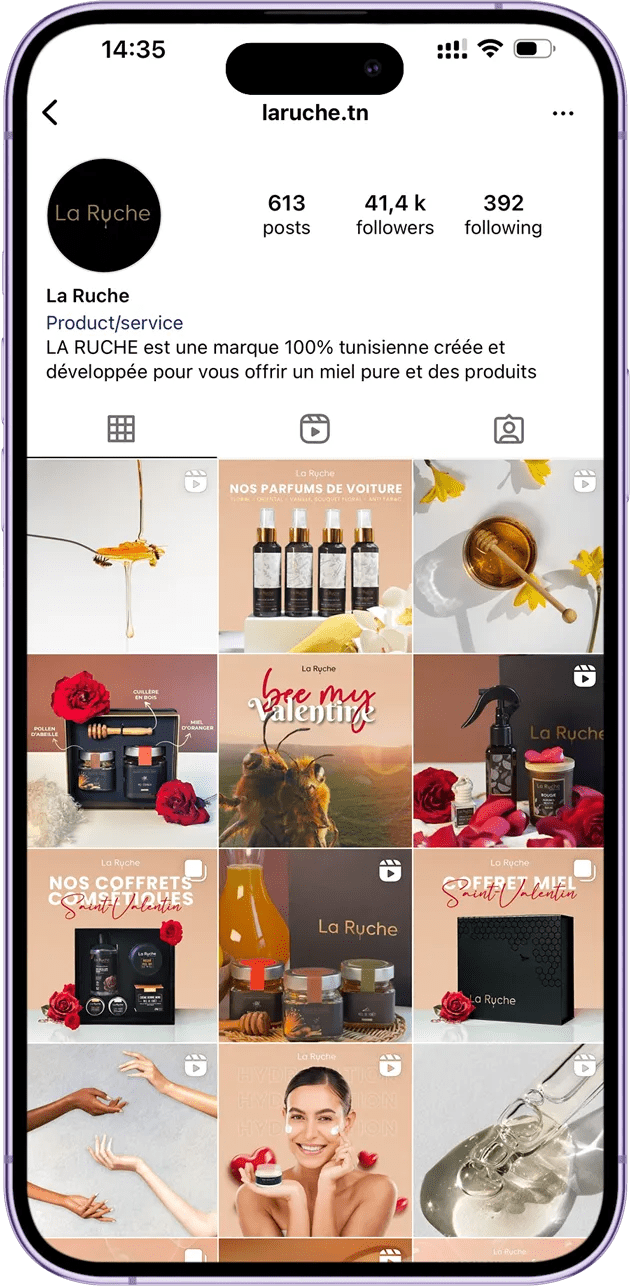Open the smiling woman with cream reel
Viewport: 630px width, 1287px height.
(315, 1140)
